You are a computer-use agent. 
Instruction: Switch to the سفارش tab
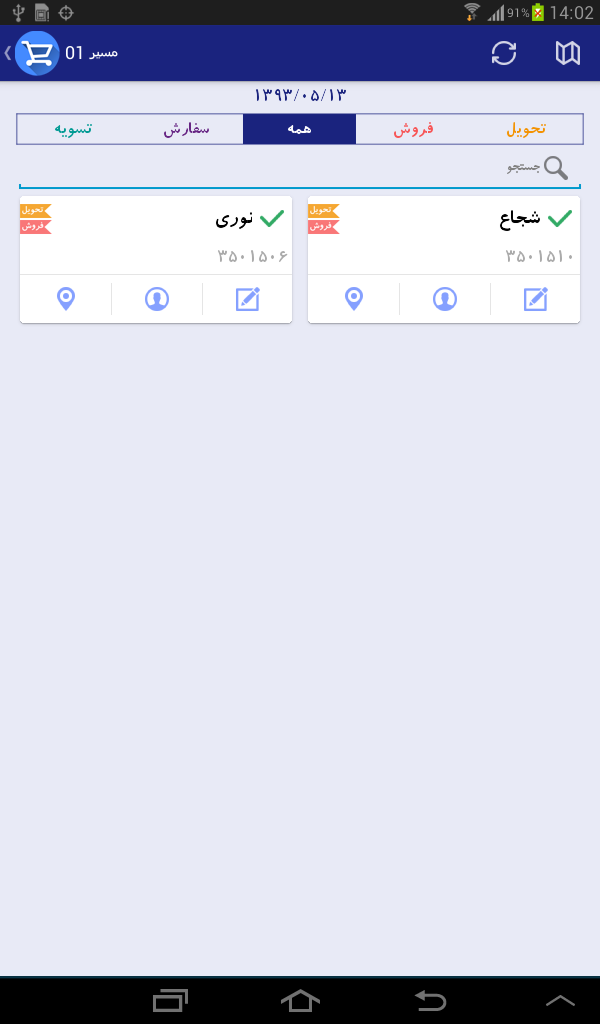point(186,129)
